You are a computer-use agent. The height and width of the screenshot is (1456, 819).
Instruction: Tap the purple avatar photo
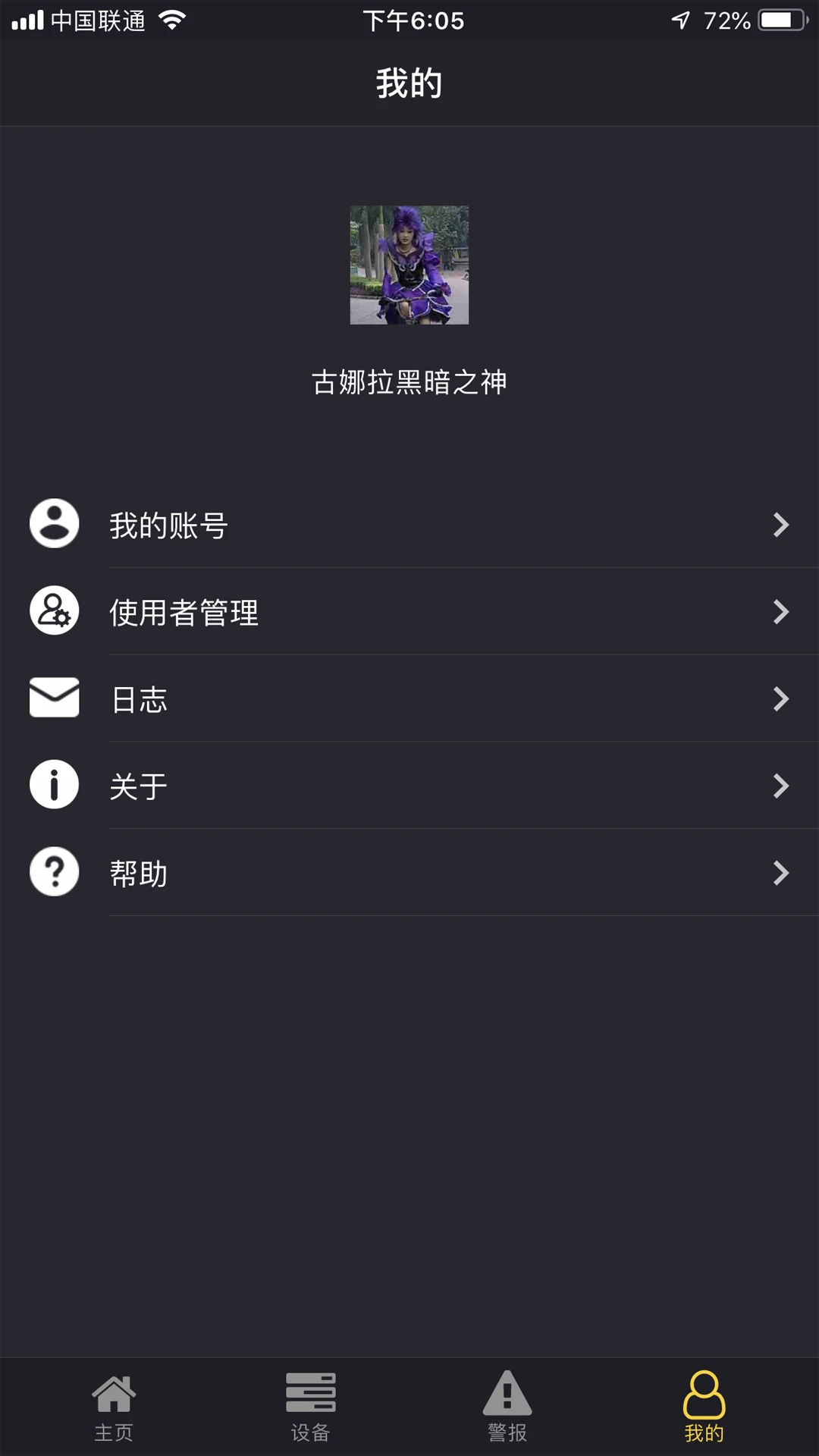pyautogui.click(x=409, y=264)
